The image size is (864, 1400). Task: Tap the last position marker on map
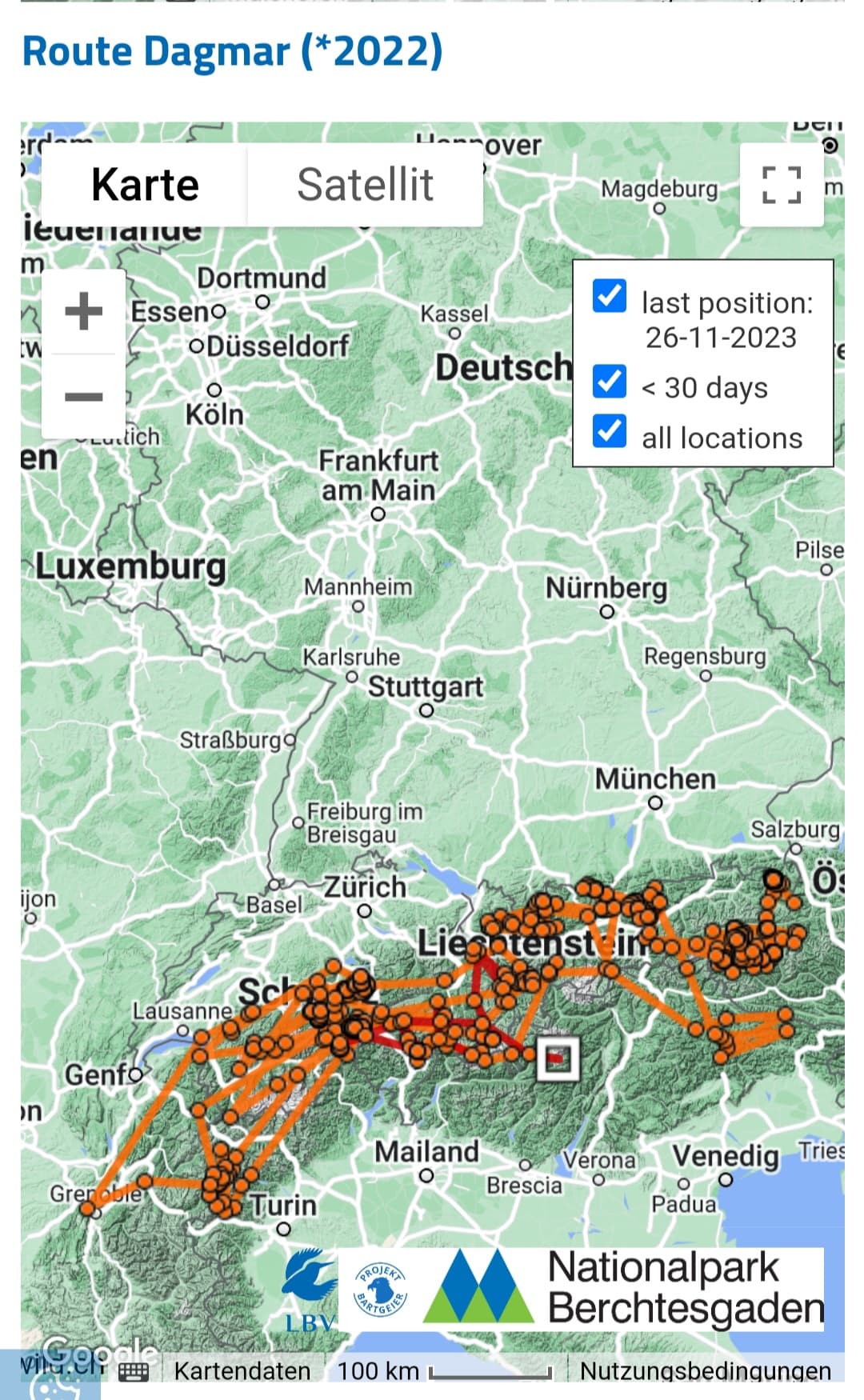(x=558, y=1058)
